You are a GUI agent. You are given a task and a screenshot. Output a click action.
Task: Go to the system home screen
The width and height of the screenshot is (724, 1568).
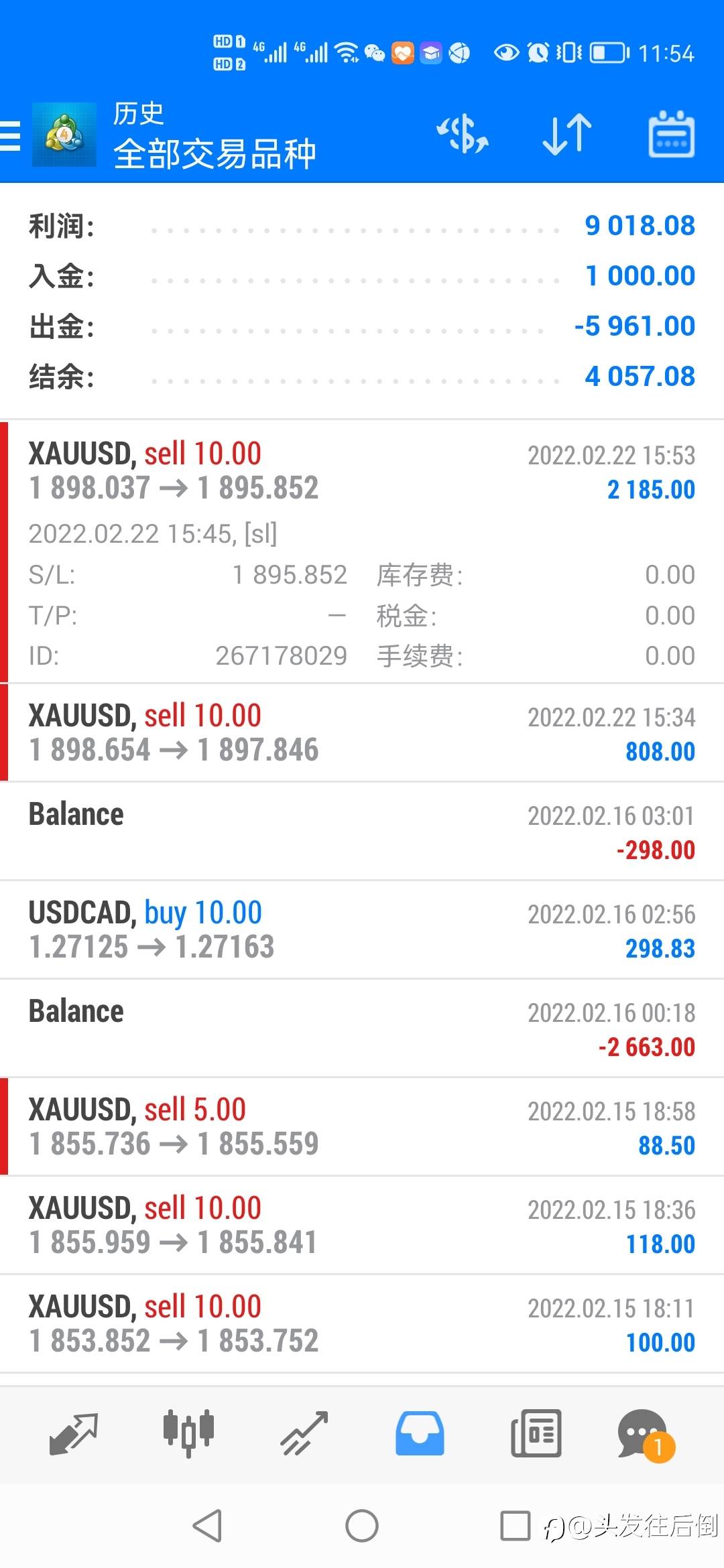pos(362,1526)
